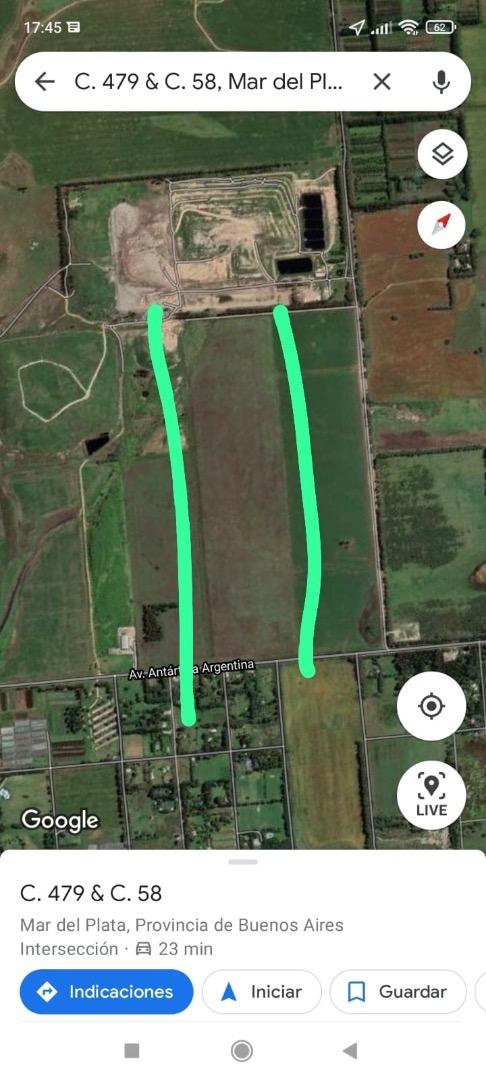Screen dimensions: 486x1080
Task: Go to the system home screen
Action: (x=242, y=1050)
